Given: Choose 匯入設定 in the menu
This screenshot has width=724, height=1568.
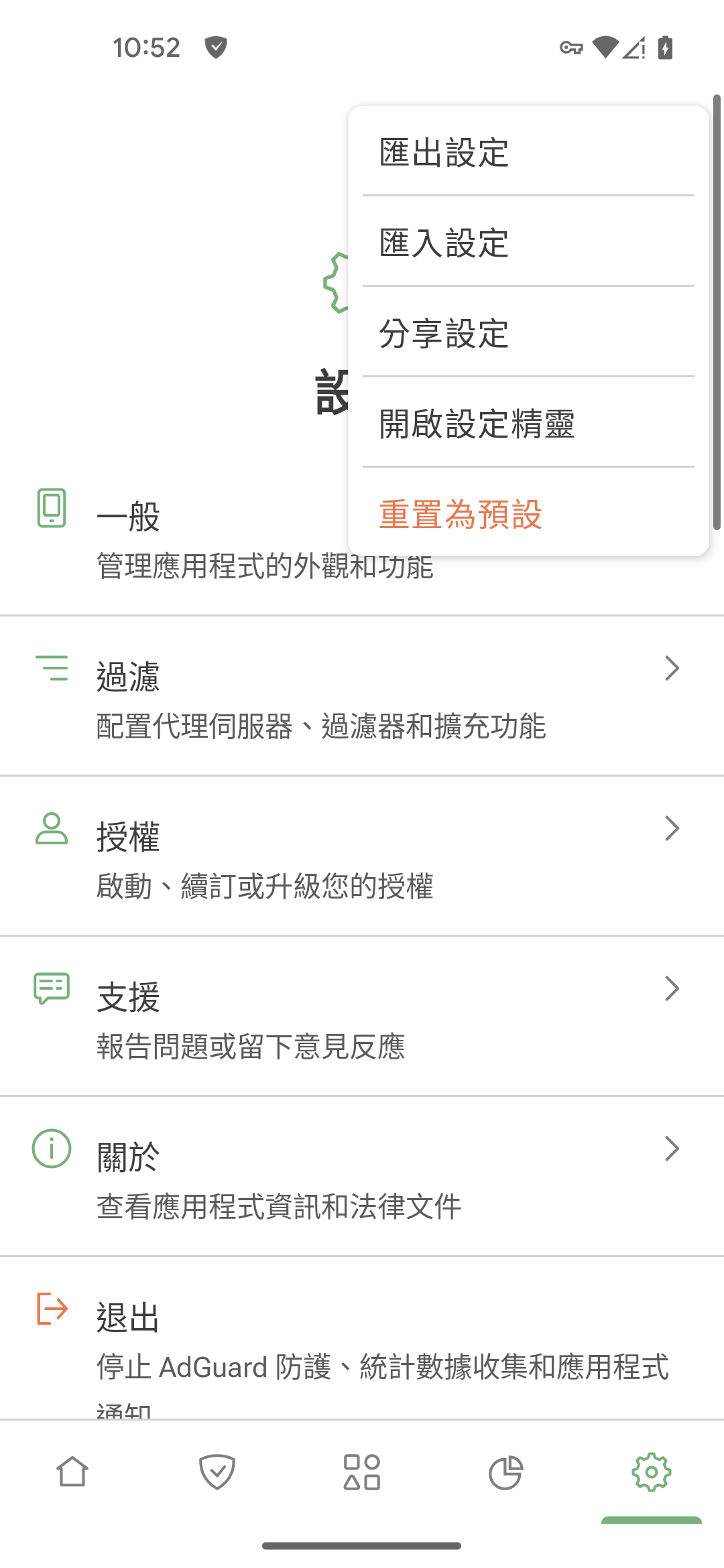Looking at the screenshot, I should (528, 243).
